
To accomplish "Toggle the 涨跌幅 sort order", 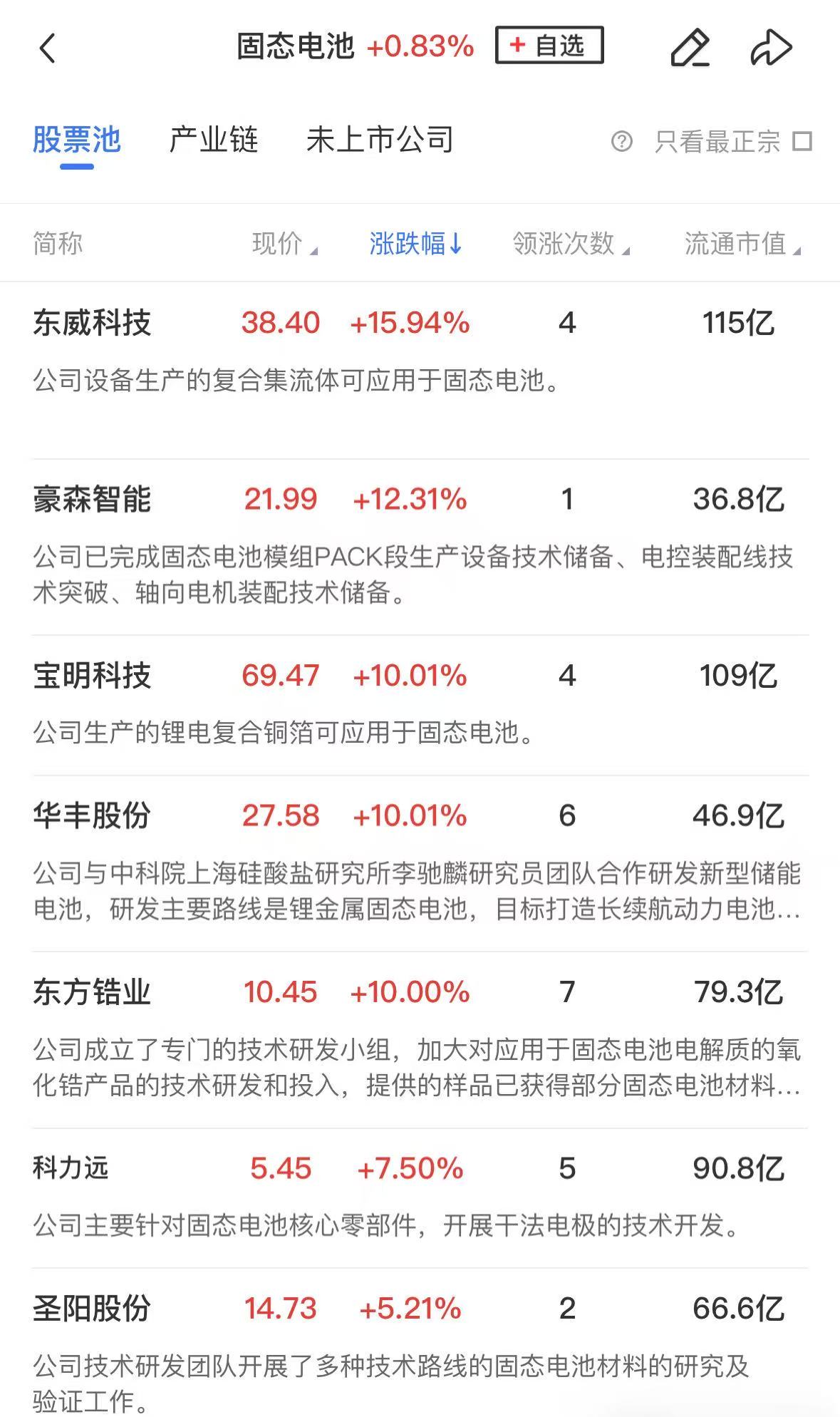I will [415, 244].
